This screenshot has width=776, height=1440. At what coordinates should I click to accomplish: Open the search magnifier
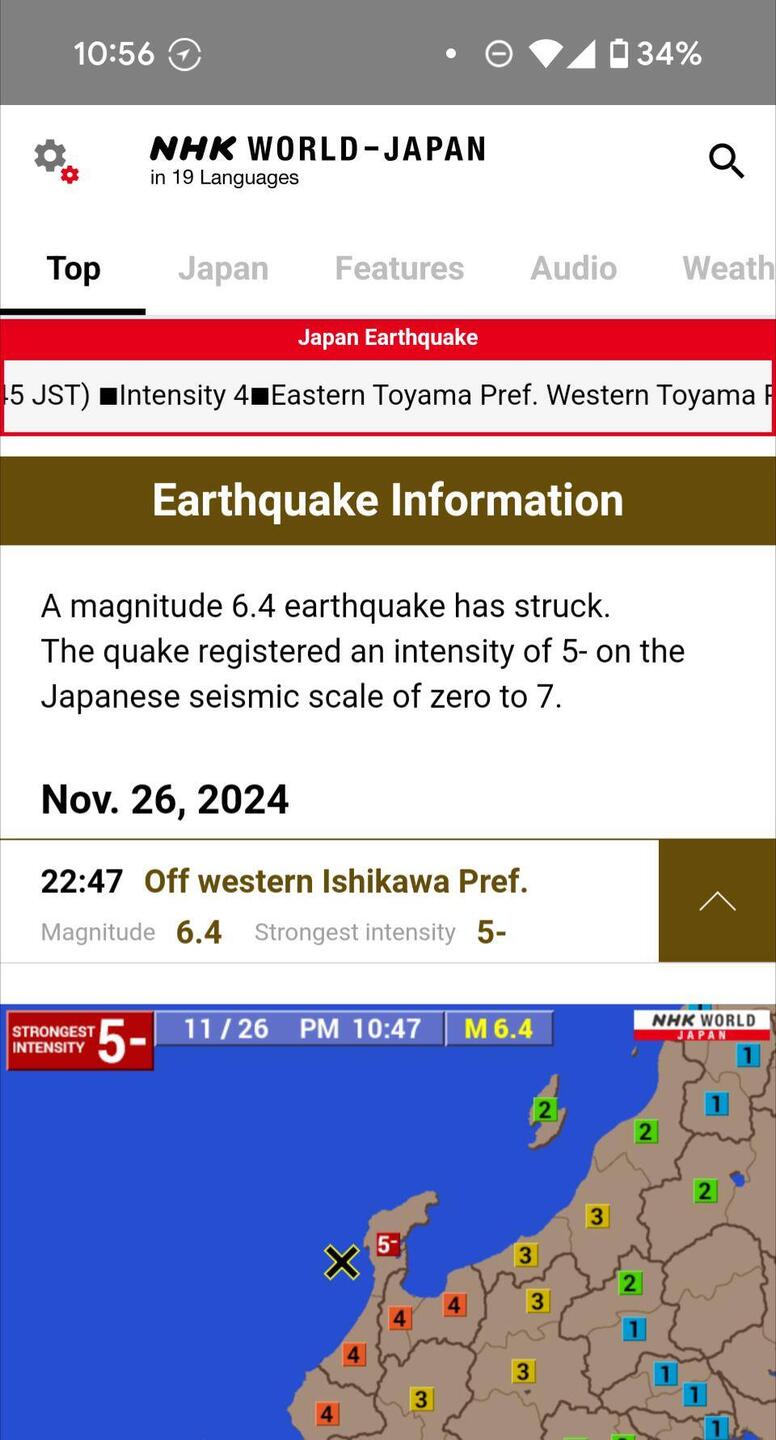(726, 160)
